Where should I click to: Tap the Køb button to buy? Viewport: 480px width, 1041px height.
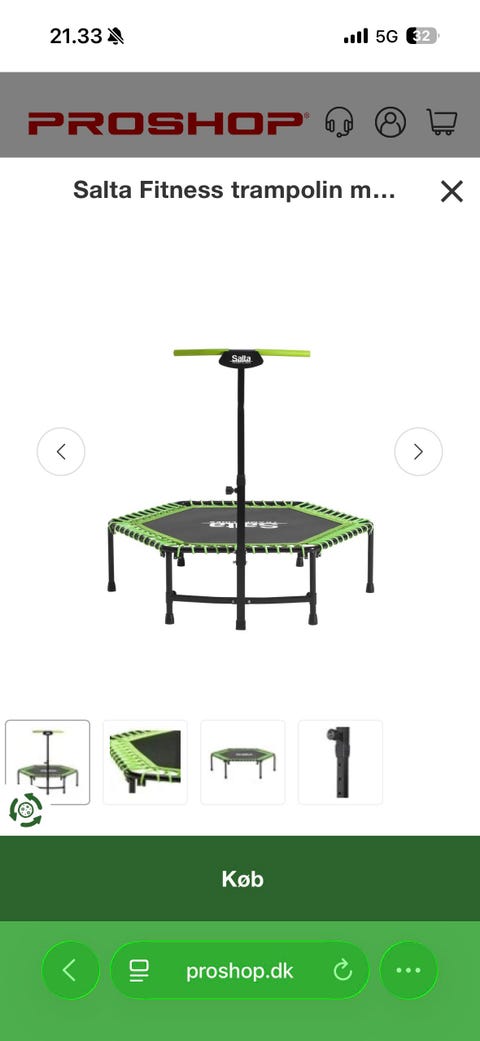(240, 878)
